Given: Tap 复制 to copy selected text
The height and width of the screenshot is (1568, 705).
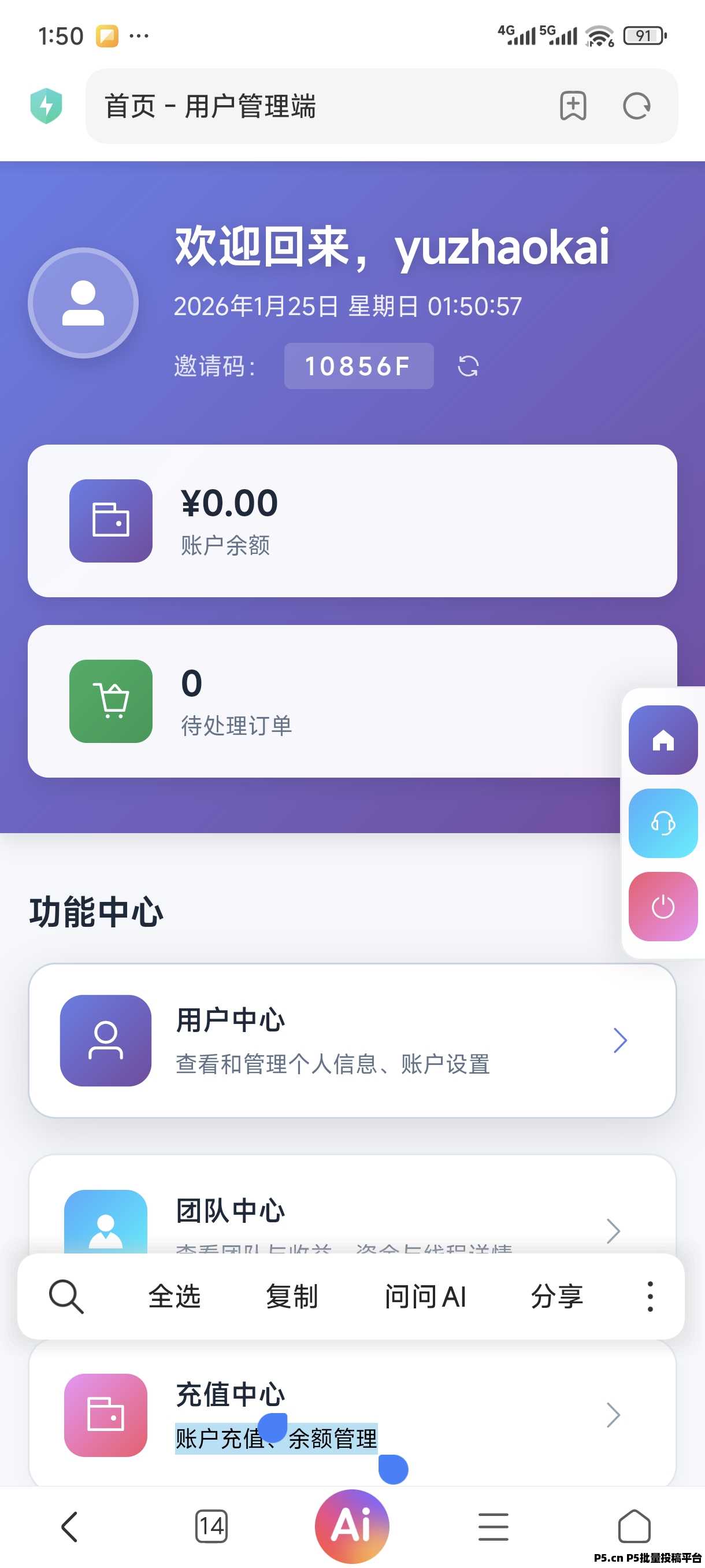Looking at the screenshot, I should coord(291,1296).
